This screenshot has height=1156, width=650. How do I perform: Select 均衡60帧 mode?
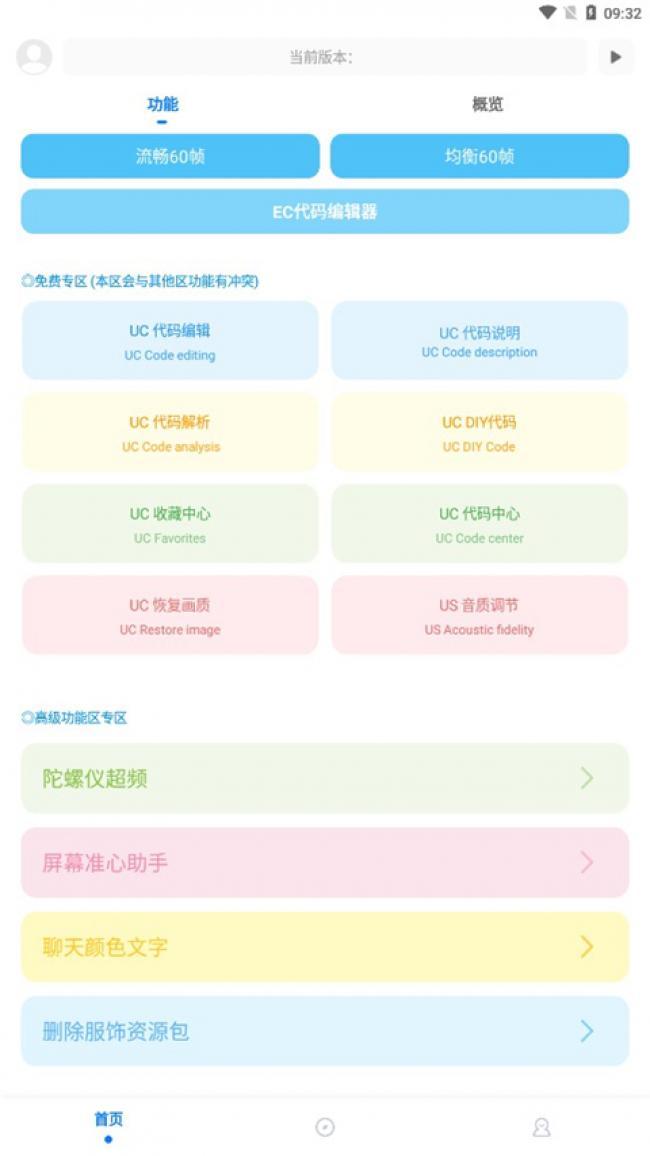click(479, 157)
